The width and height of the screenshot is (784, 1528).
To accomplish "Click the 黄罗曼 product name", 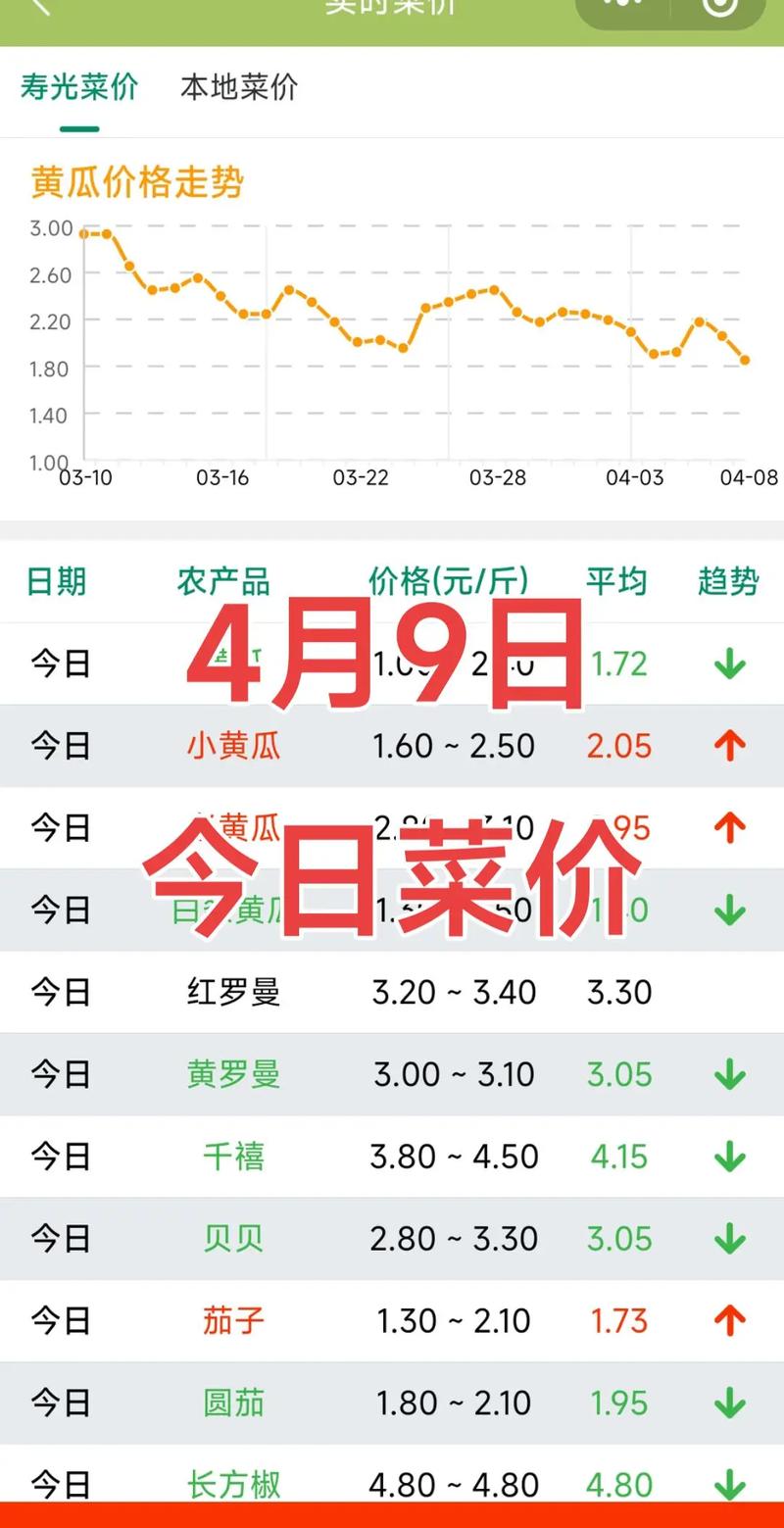I will pyautogui.click(x=233, y=1074).
